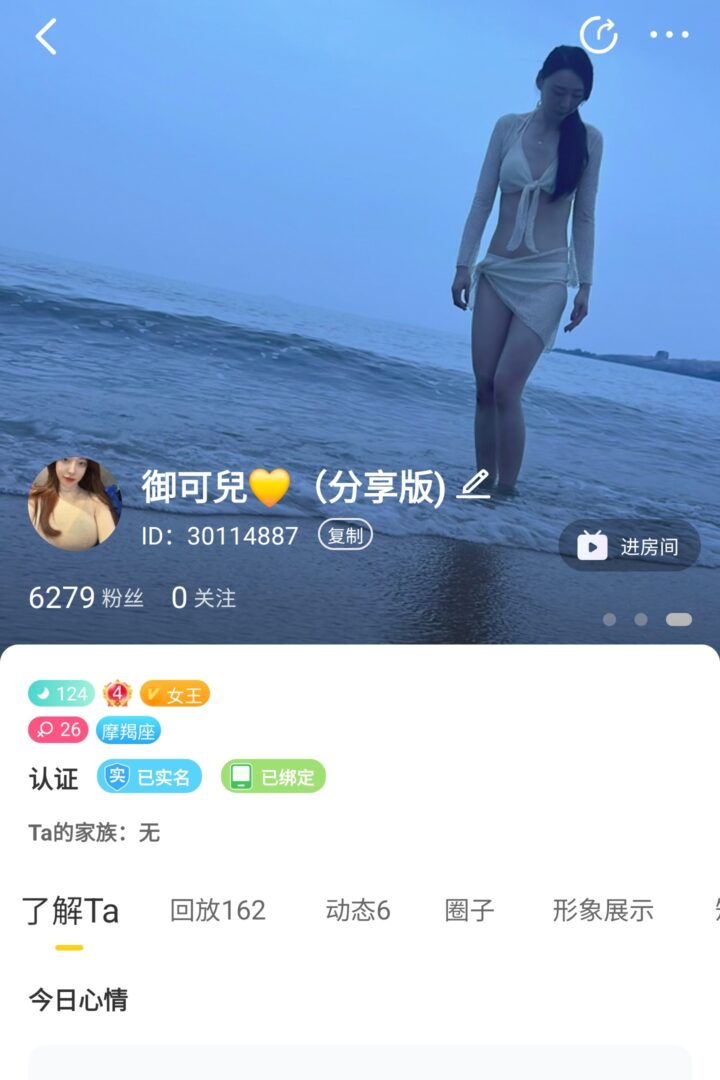Tap the 已绑定 phone badge
The height and width of the screenshot is (1080, 720).
[x=273, y=777]
